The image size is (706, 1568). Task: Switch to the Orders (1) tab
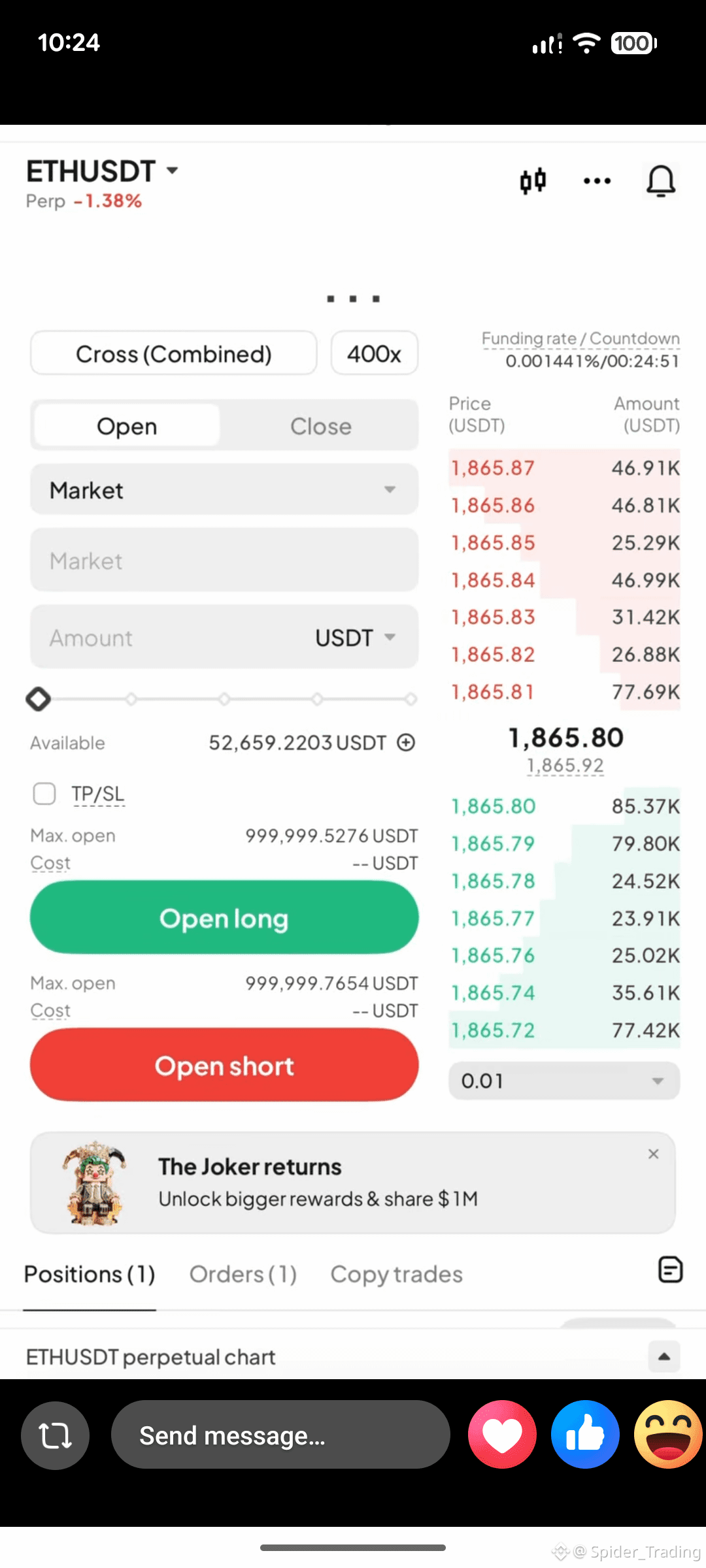click(x=243, y=1274)
